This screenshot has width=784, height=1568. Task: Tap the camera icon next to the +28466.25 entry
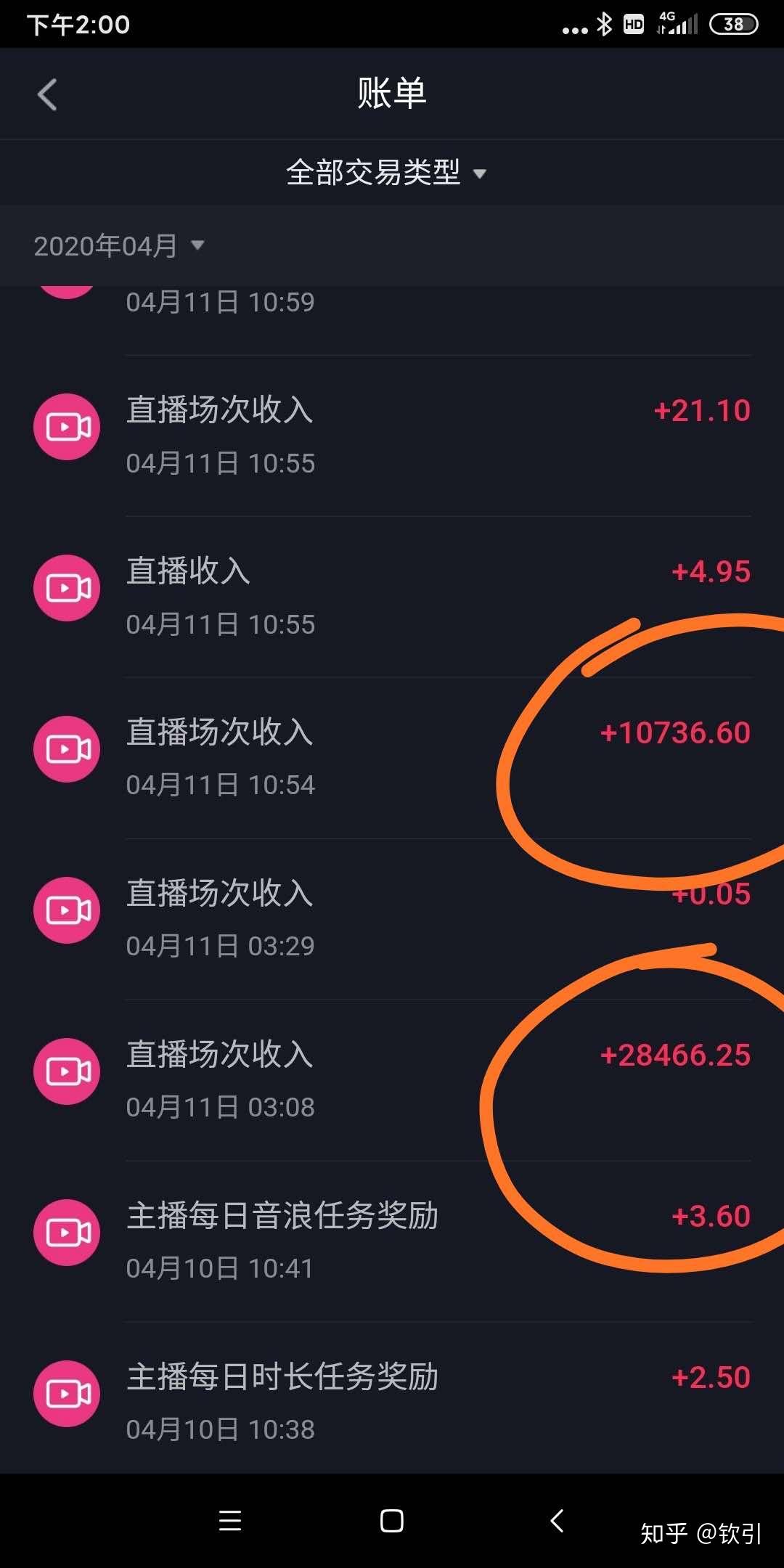pyautogui.click(x=66, y=1072)
